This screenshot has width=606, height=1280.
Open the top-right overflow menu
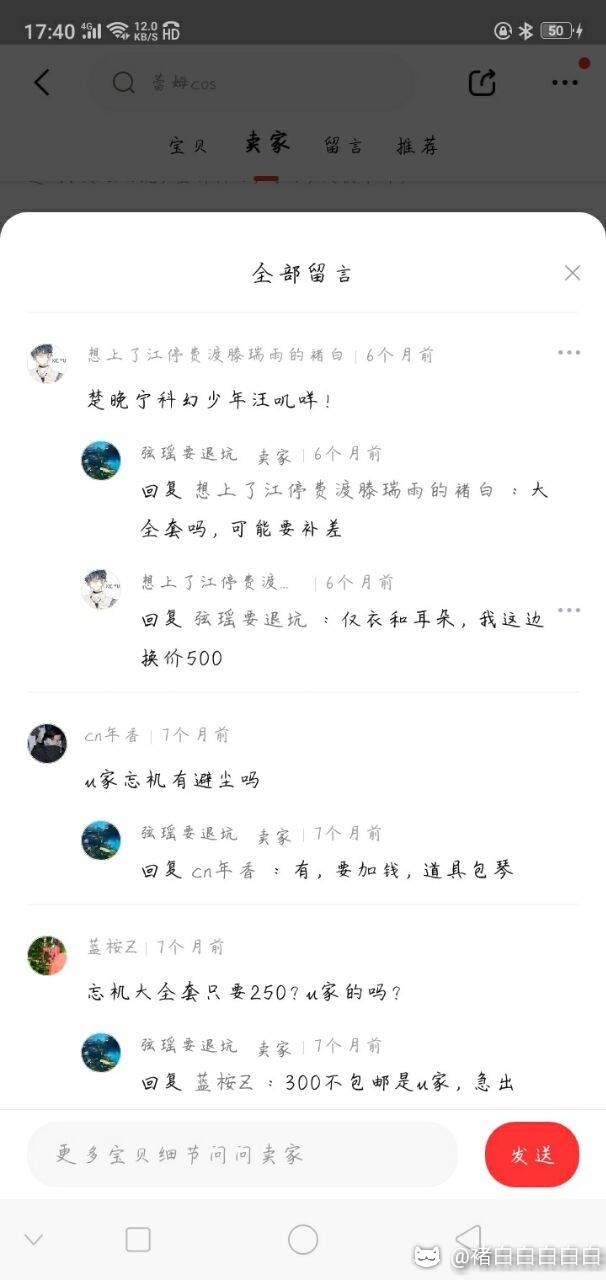[x=565, y=82]
